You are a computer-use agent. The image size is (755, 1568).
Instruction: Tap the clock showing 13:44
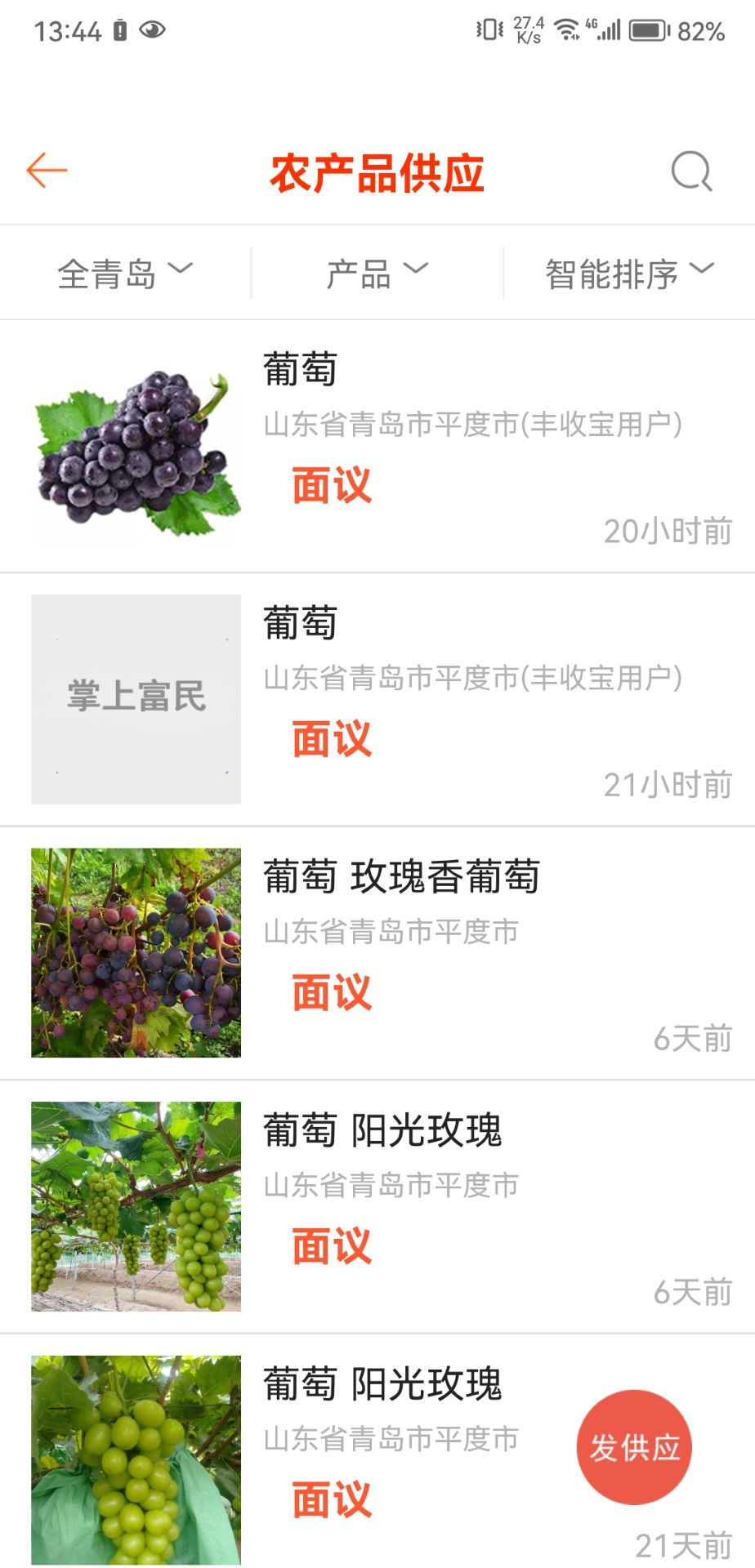[70, 30]
